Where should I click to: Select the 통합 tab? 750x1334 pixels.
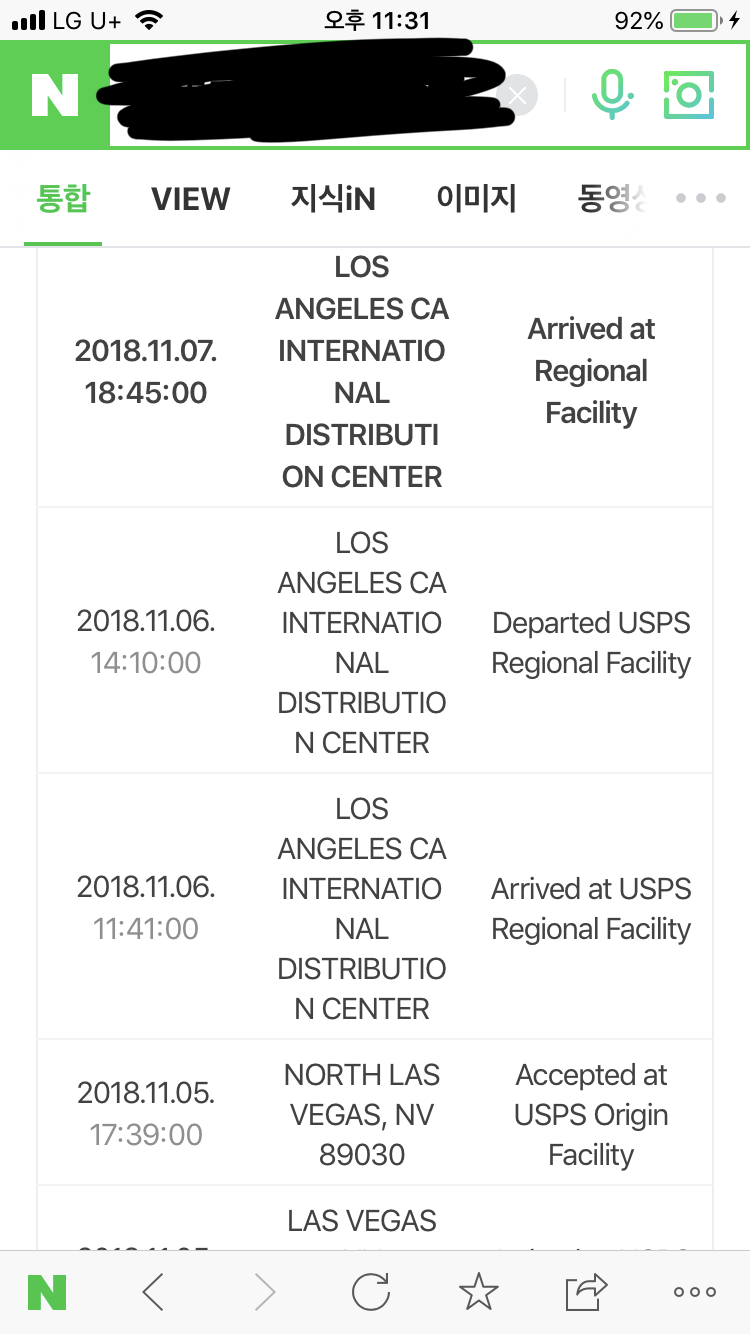63,199
